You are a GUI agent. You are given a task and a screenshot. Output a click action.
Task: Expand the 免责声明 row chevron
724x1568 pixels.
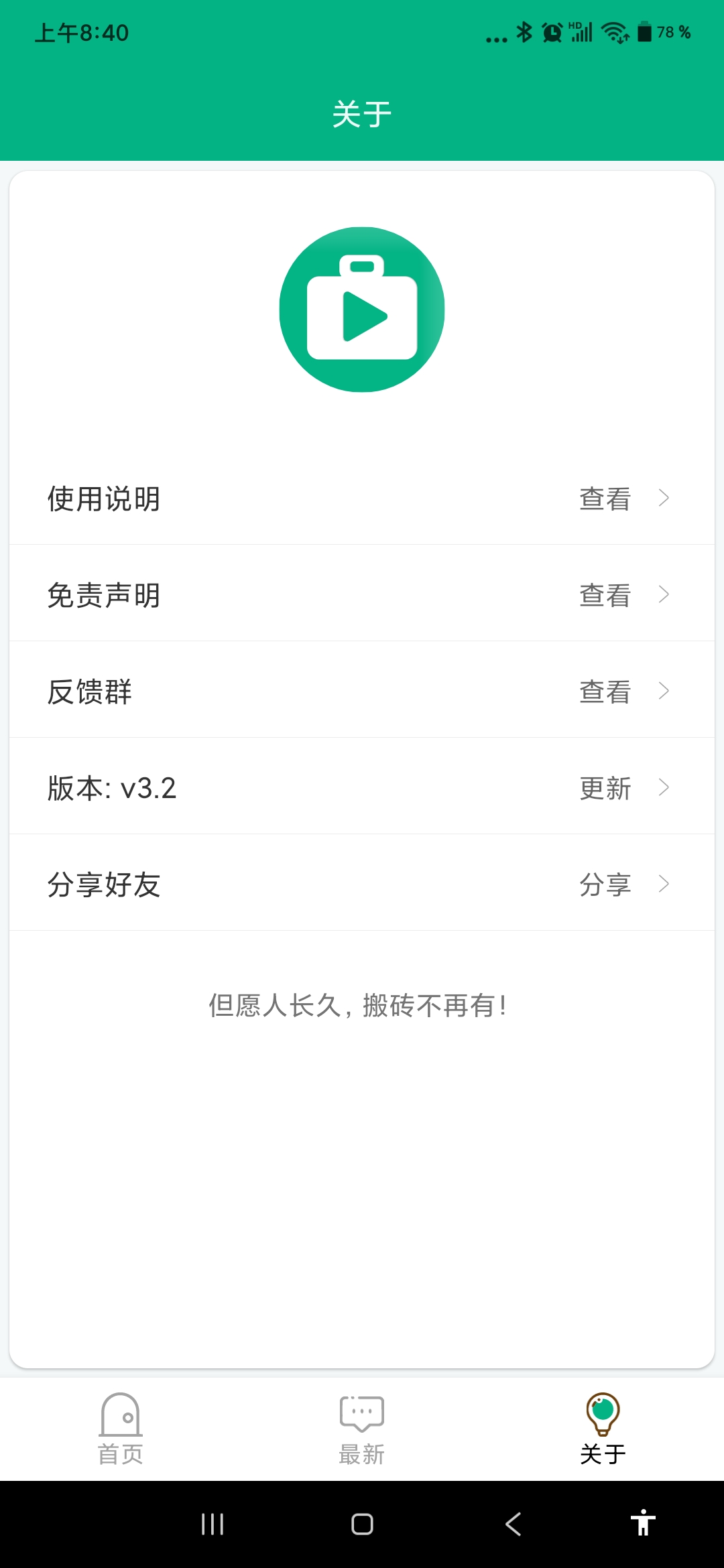click(663, 594)
